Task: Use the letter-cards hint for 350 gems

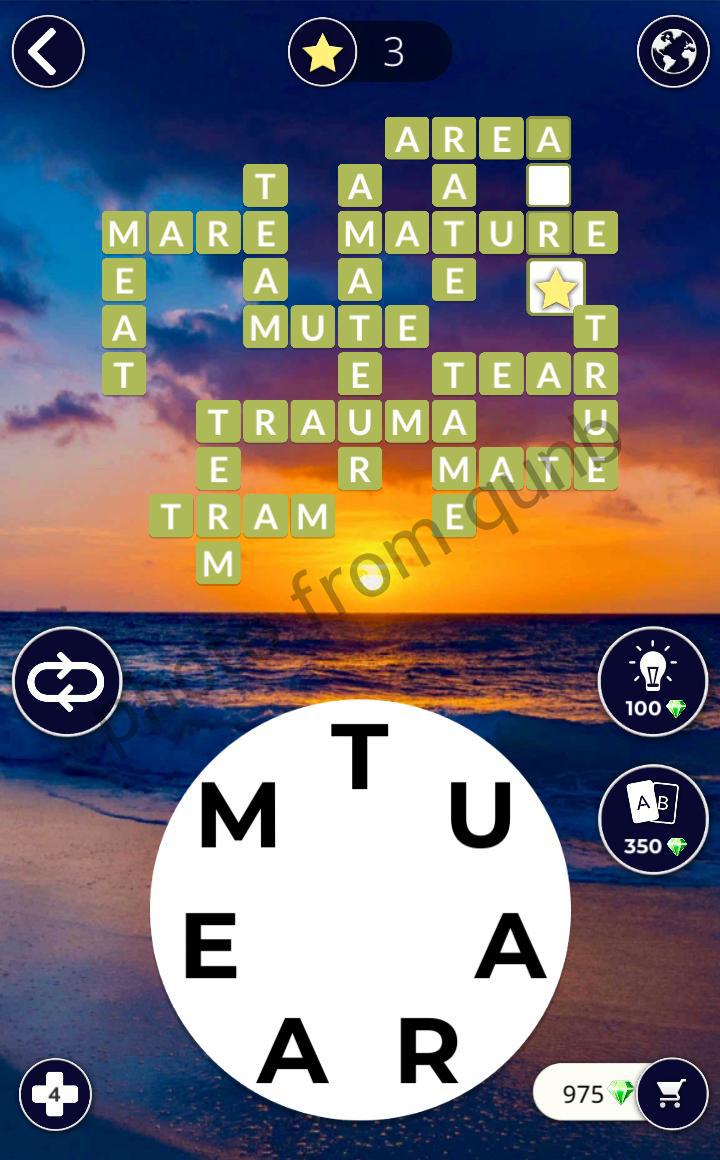Action: (x=653, y=818)
